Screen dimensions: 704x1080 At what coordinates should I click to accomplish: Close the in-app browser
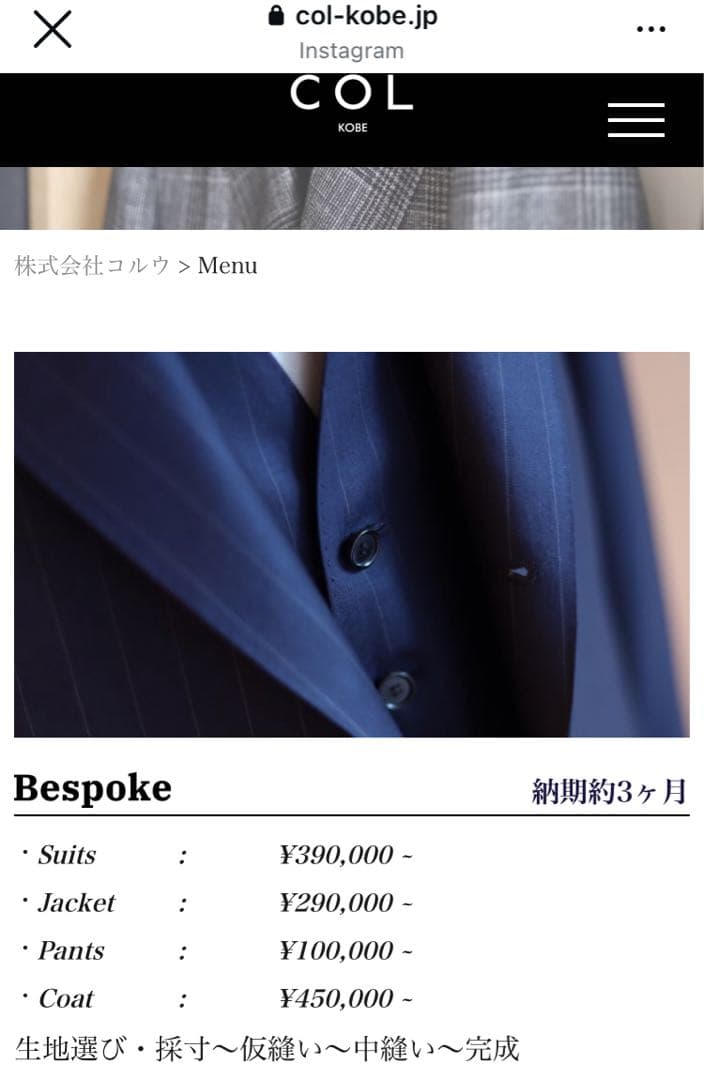[52, 30]
